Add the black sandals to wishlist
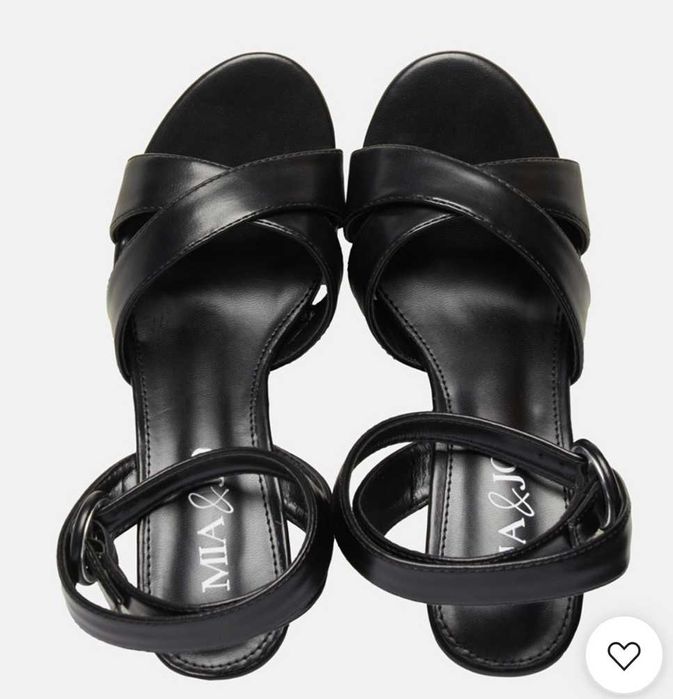The height and width of the screenshot is (699, 673). coord(623,653)
